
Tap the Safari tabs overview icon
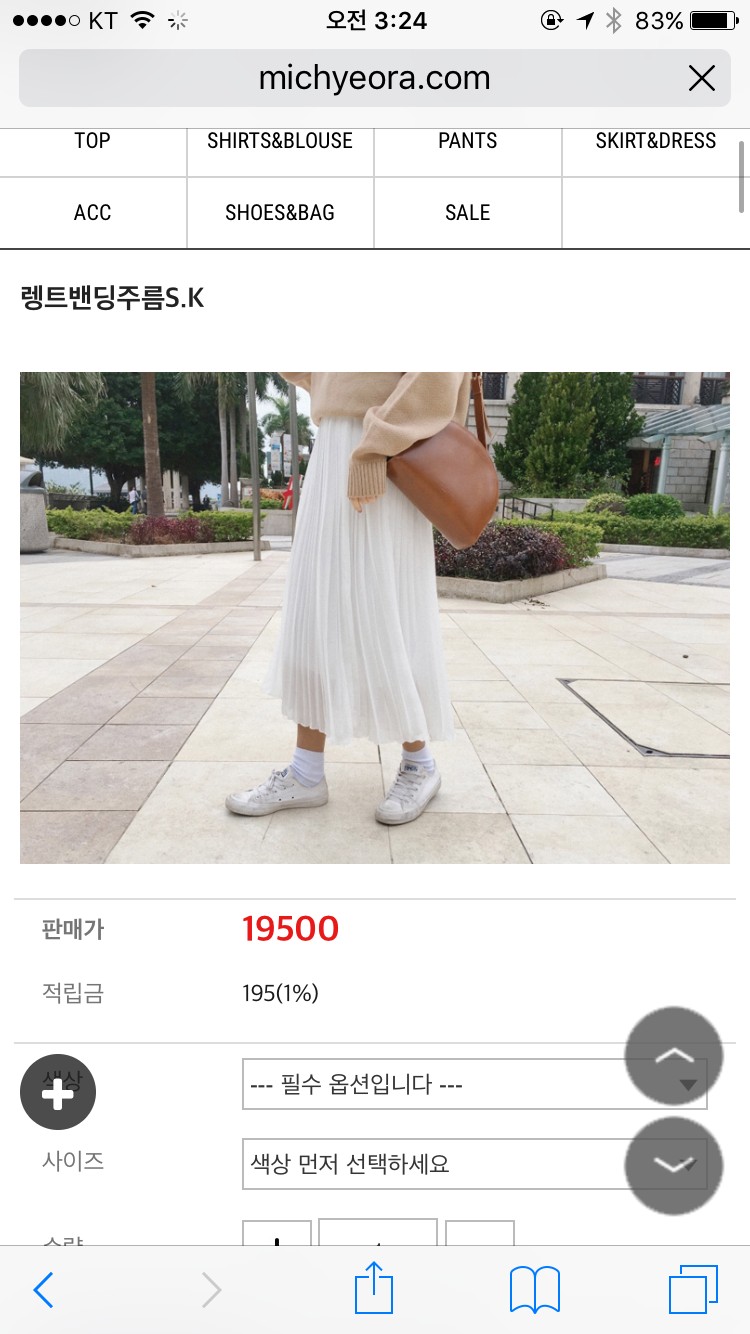tap(692, 1290)
